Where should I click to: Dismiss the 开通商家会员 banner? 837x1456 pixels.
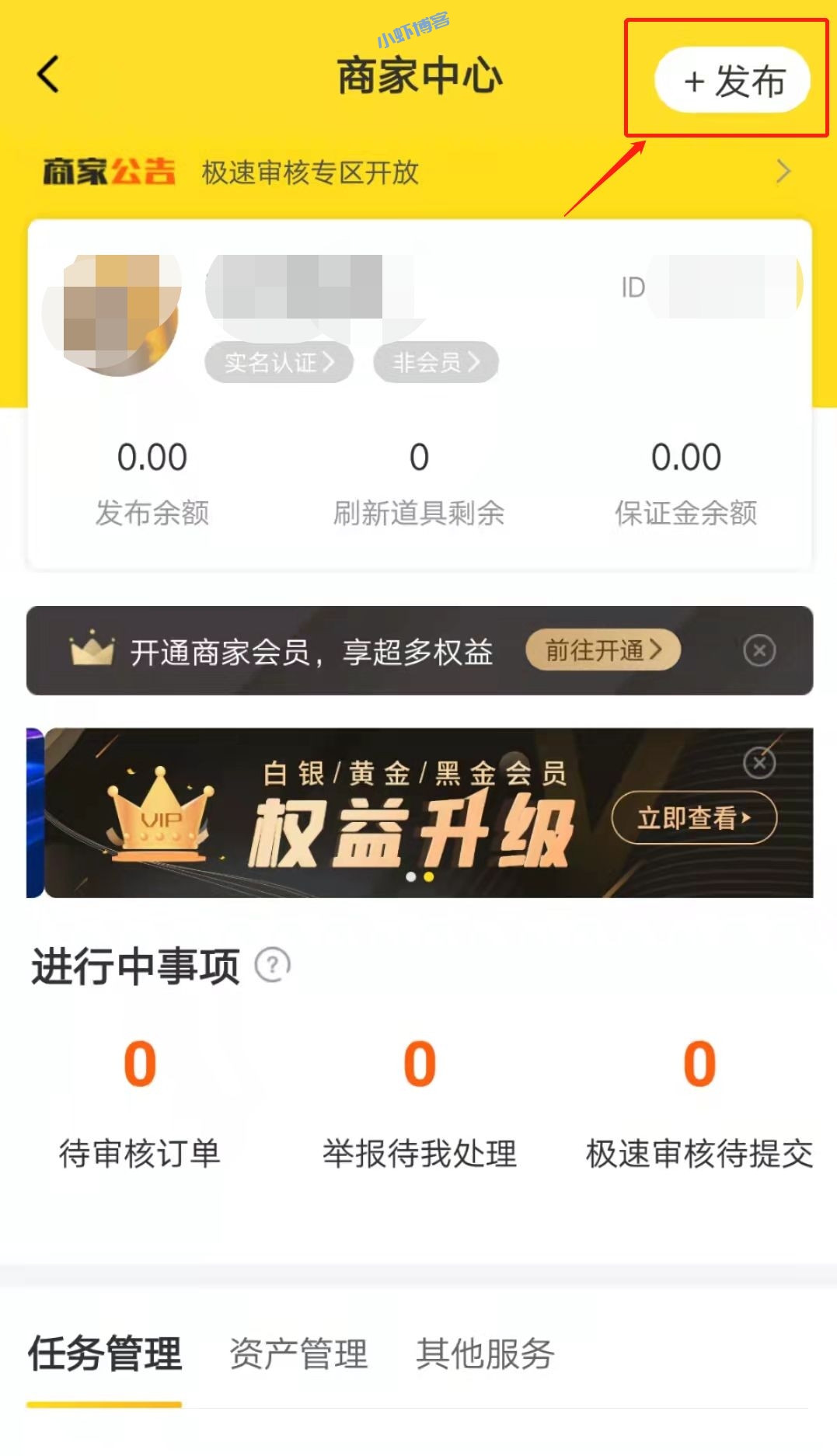759,651
